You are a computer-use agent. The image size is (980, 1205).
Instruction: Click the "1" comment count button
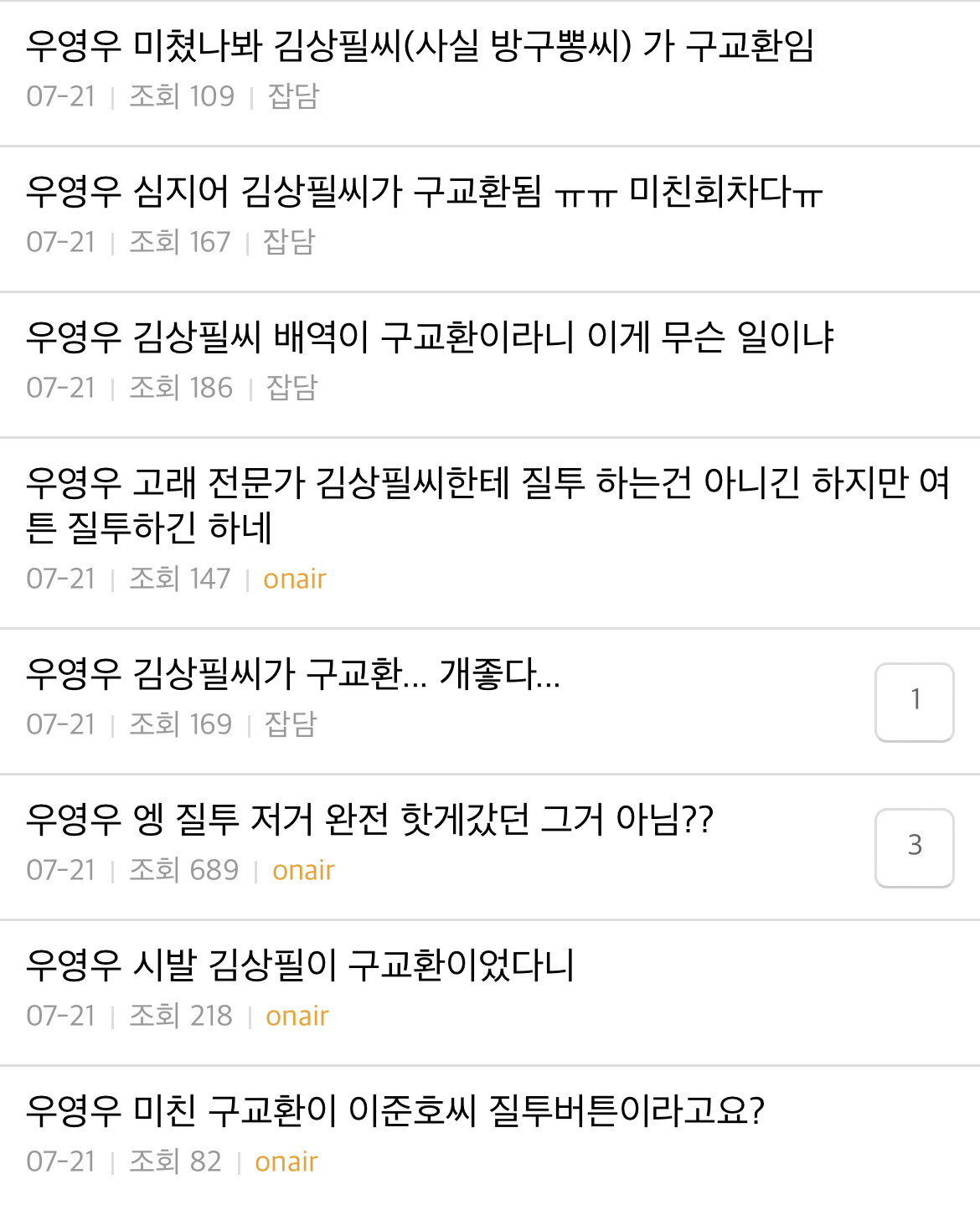point(915,703)
